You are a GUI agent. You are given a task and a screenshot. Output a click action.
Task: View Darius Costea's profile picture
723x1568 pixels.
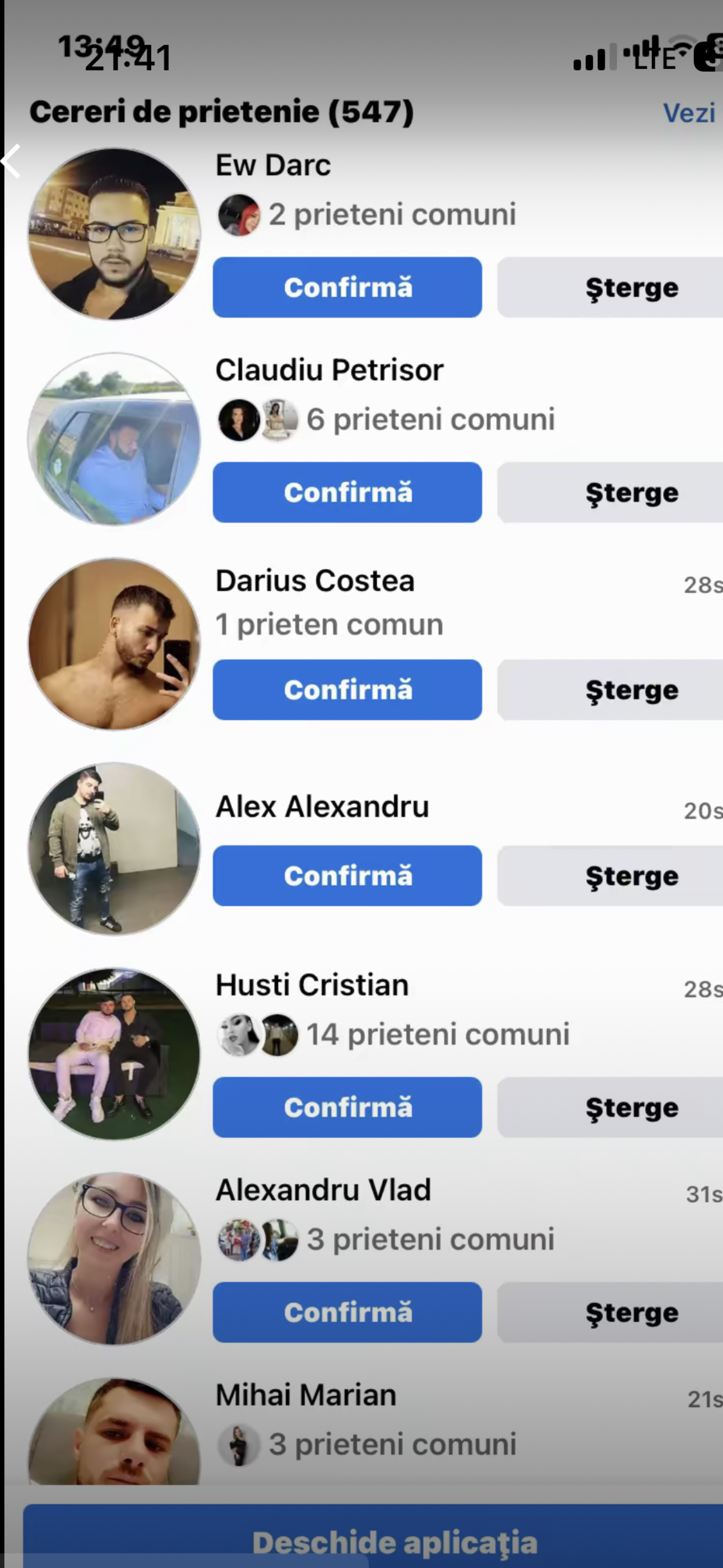click(114, 644)
